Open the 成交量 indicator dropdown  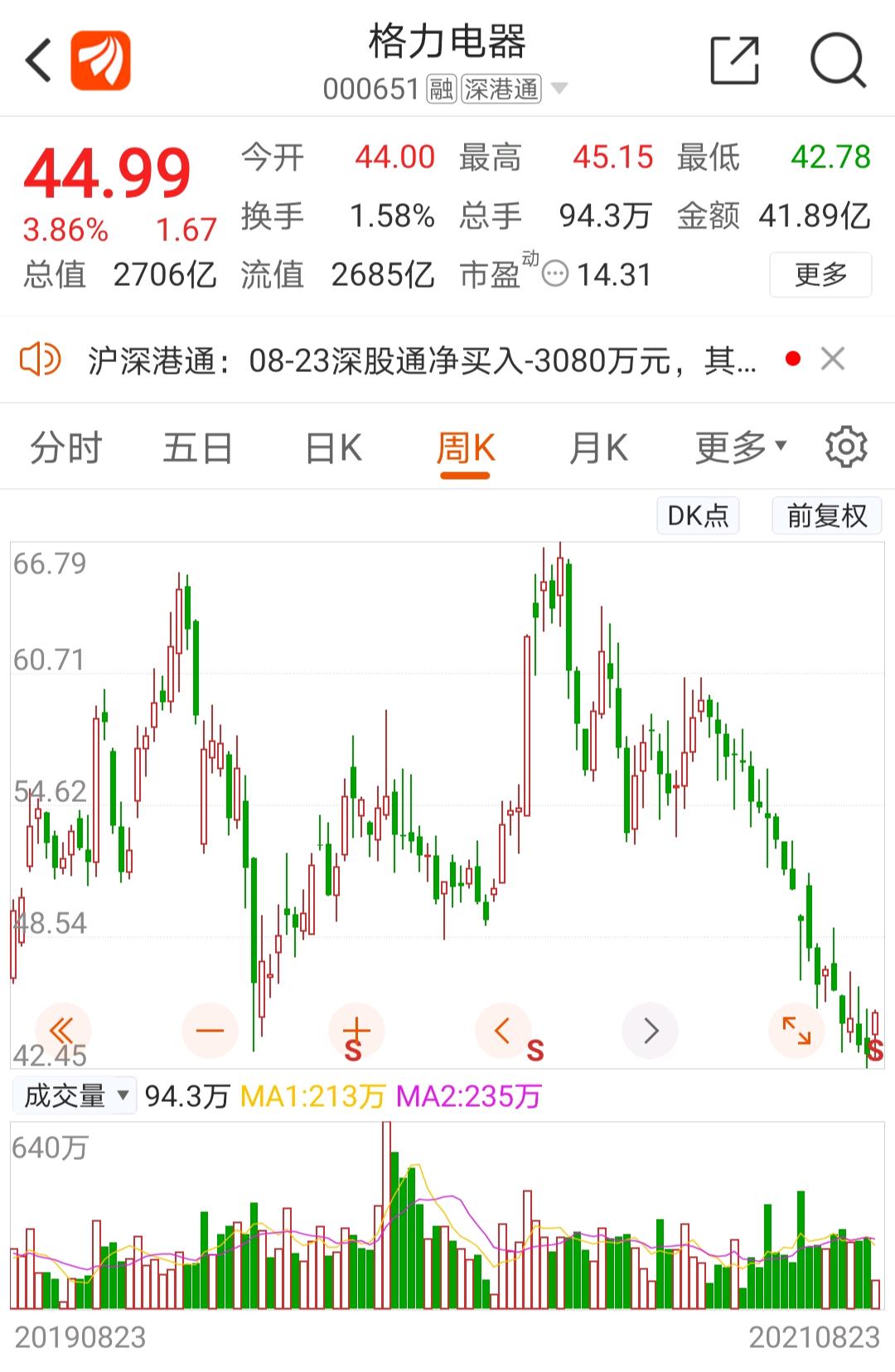pyautogui.click(x=75, y=1096)
